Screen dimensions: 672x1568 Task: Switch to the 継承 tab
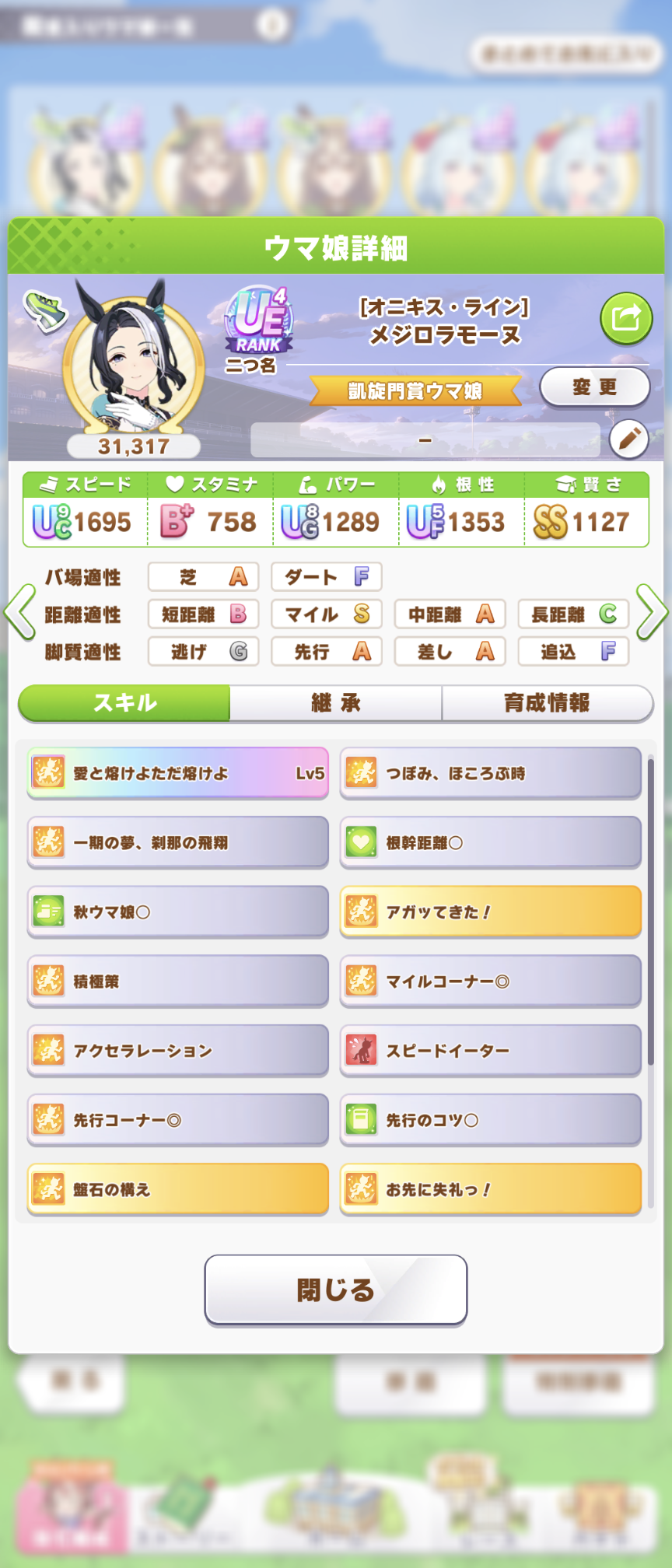click(335, 703)
